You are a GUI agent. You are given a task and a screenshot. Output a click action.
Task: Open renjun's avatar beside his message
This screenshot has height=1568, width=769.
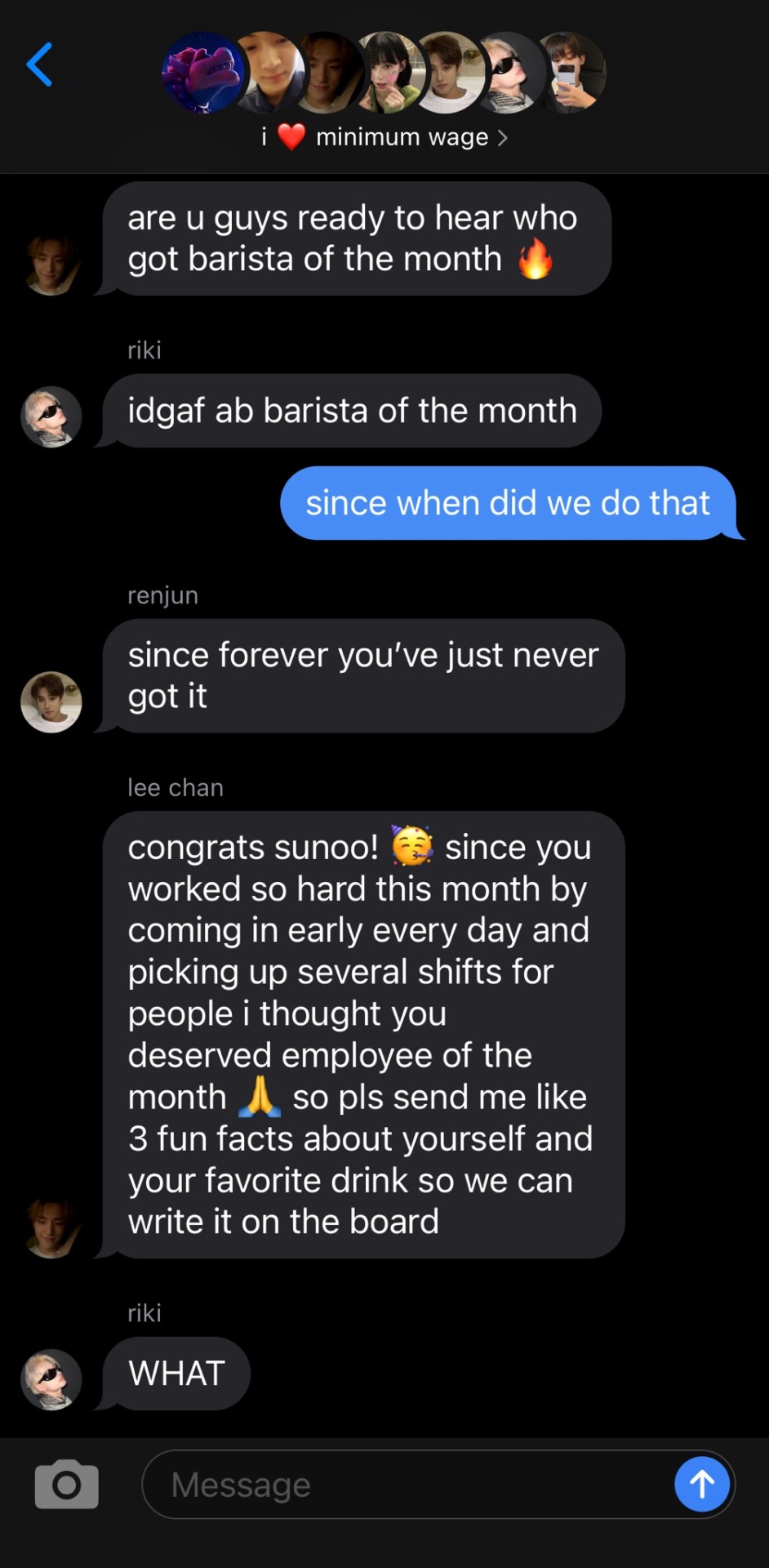click(51, 702)
